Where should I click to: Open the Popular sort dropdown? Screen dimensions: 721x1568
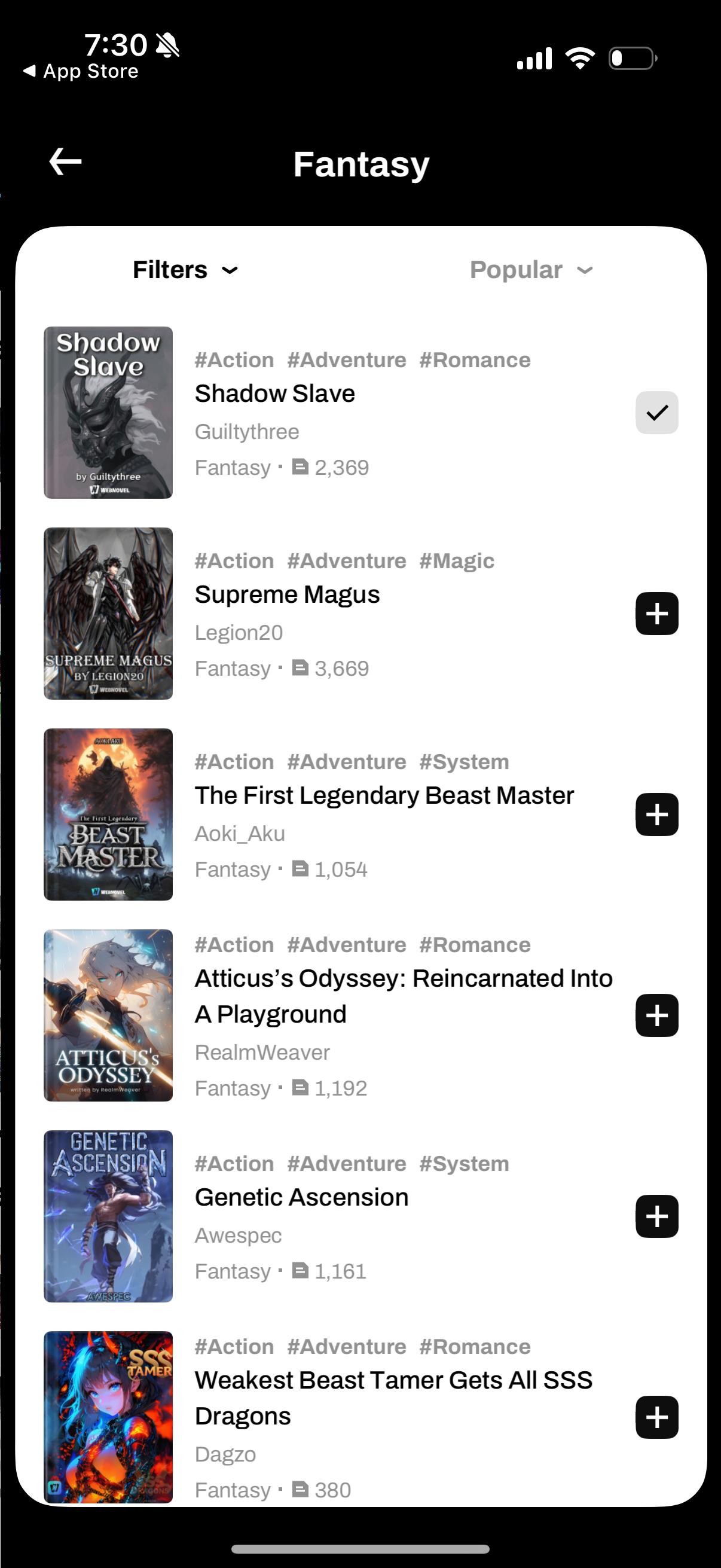tap(530, 270)
